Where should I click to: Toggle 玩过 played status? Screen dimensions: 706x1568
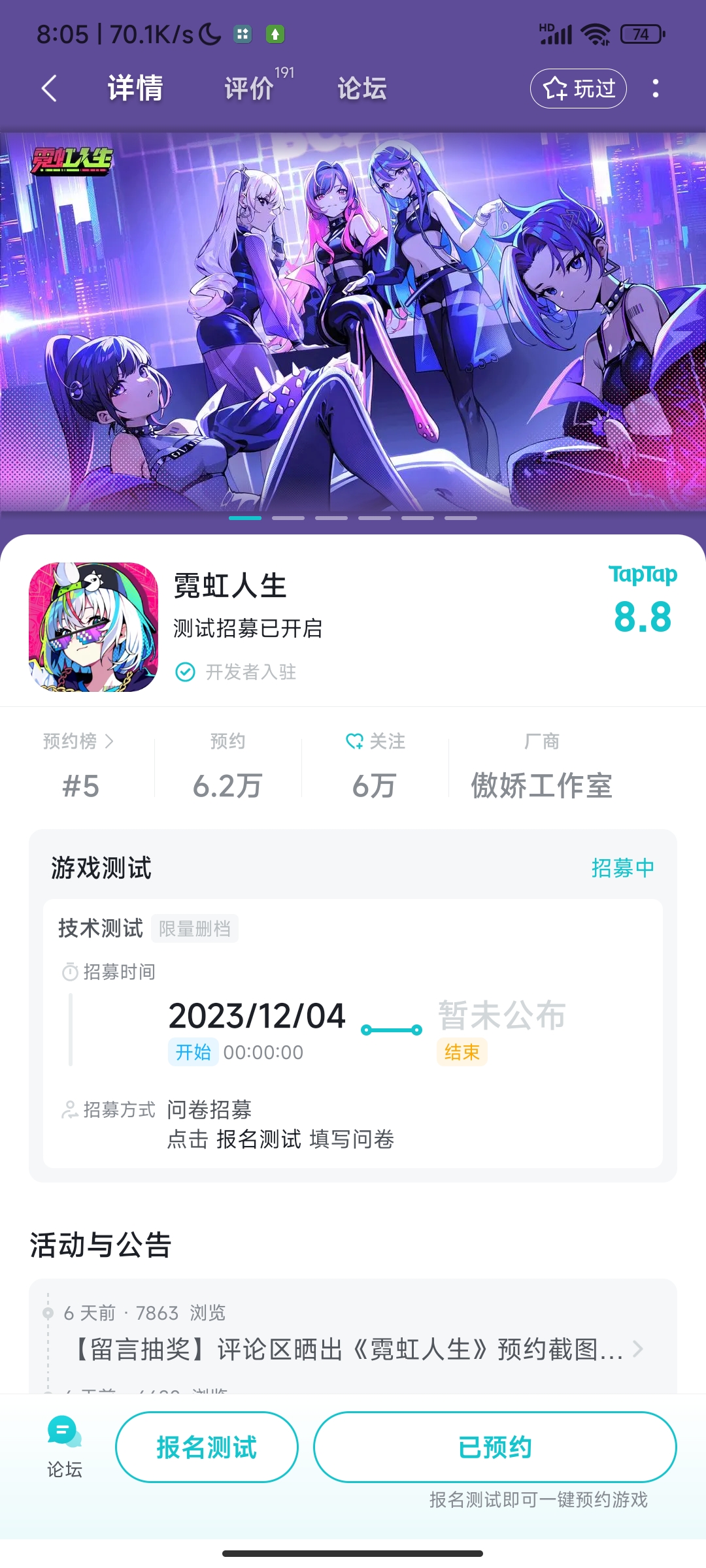point(578,88)
